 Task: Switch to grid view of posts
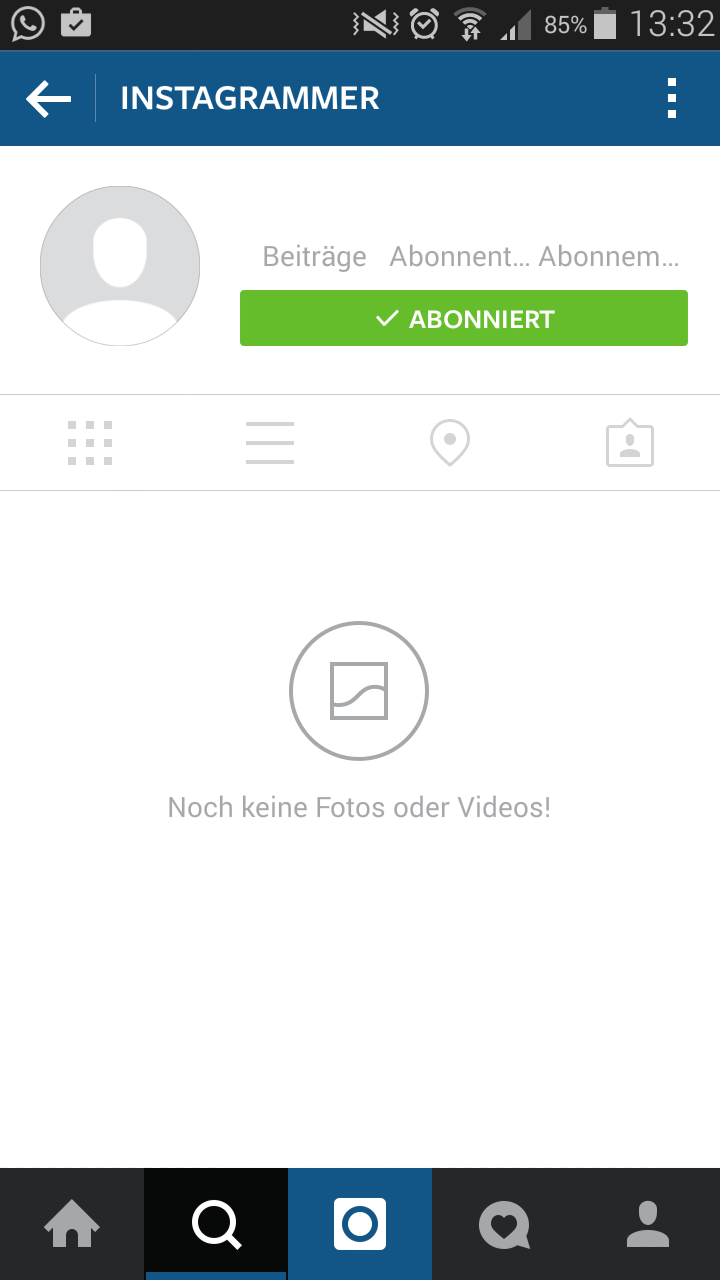(x=90, y=442)
